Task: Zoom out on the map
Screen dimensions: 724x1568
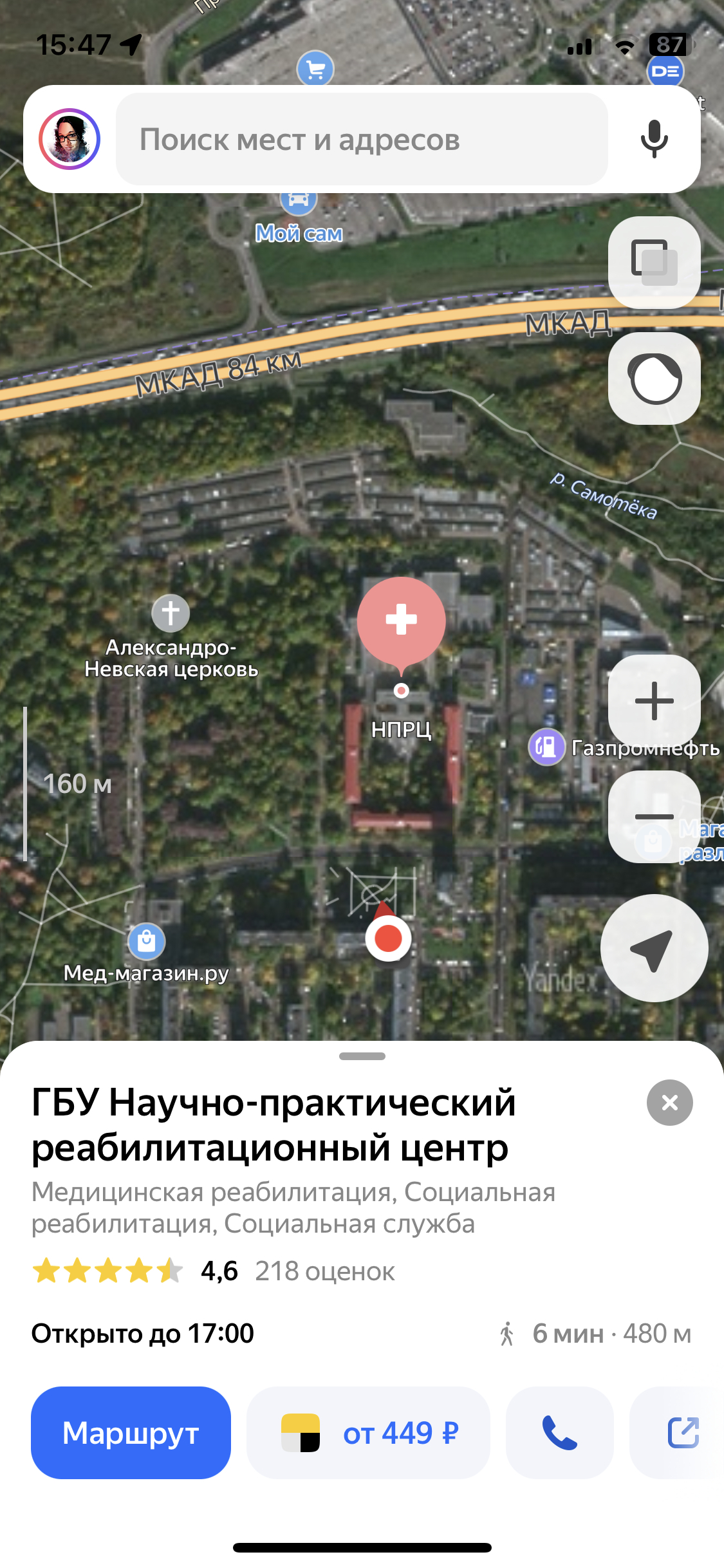Action: click(654, 816)
